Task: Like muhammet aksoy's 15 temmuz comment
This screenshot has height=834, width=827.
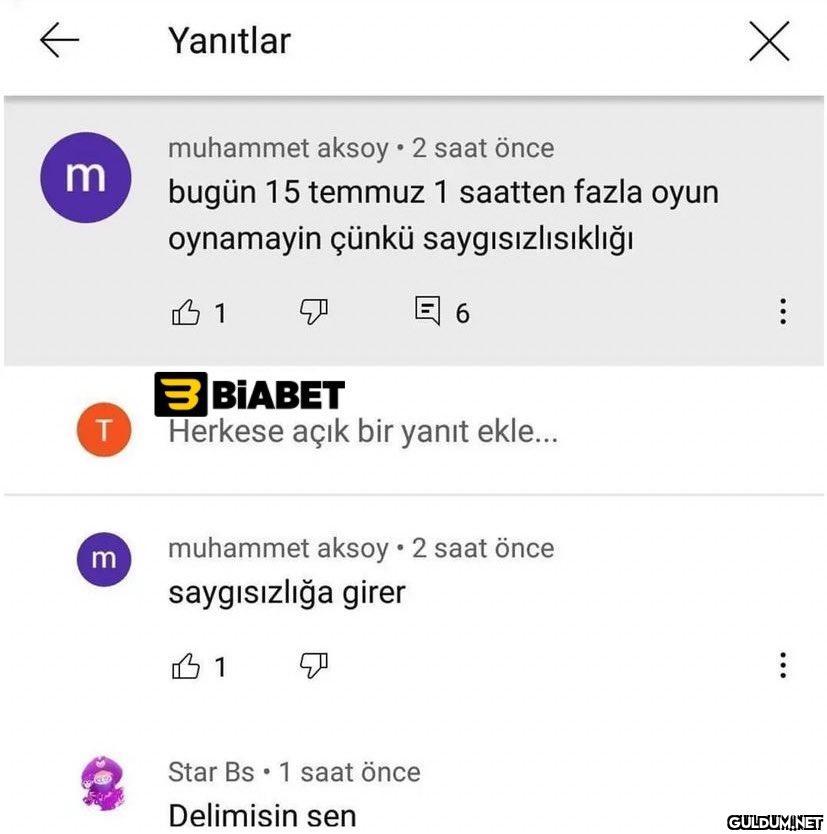Action: (x=187, y=313)
